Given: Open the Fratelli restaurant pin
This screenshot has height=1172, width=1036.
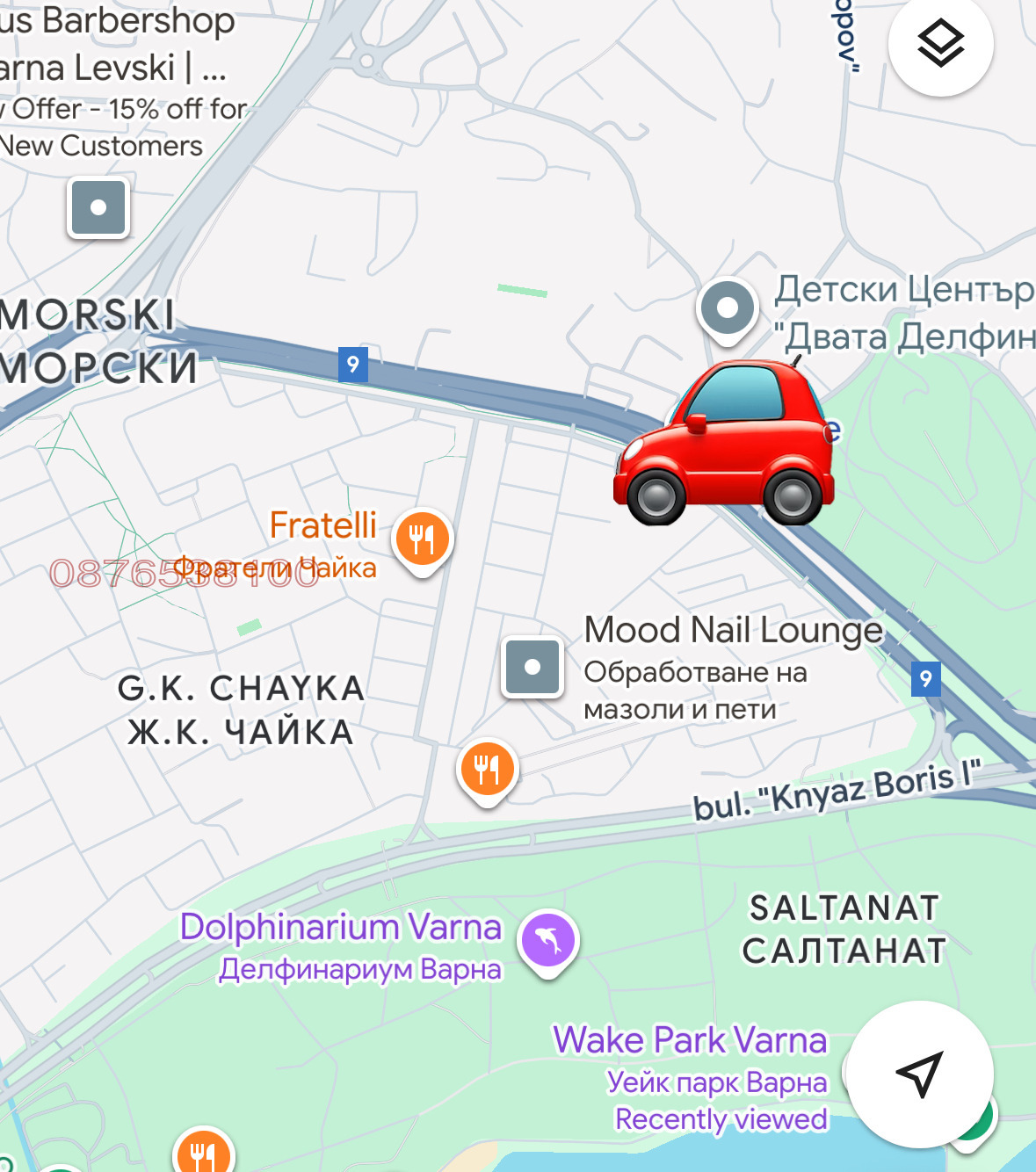Looking at the screenshot, I should 423,539.
